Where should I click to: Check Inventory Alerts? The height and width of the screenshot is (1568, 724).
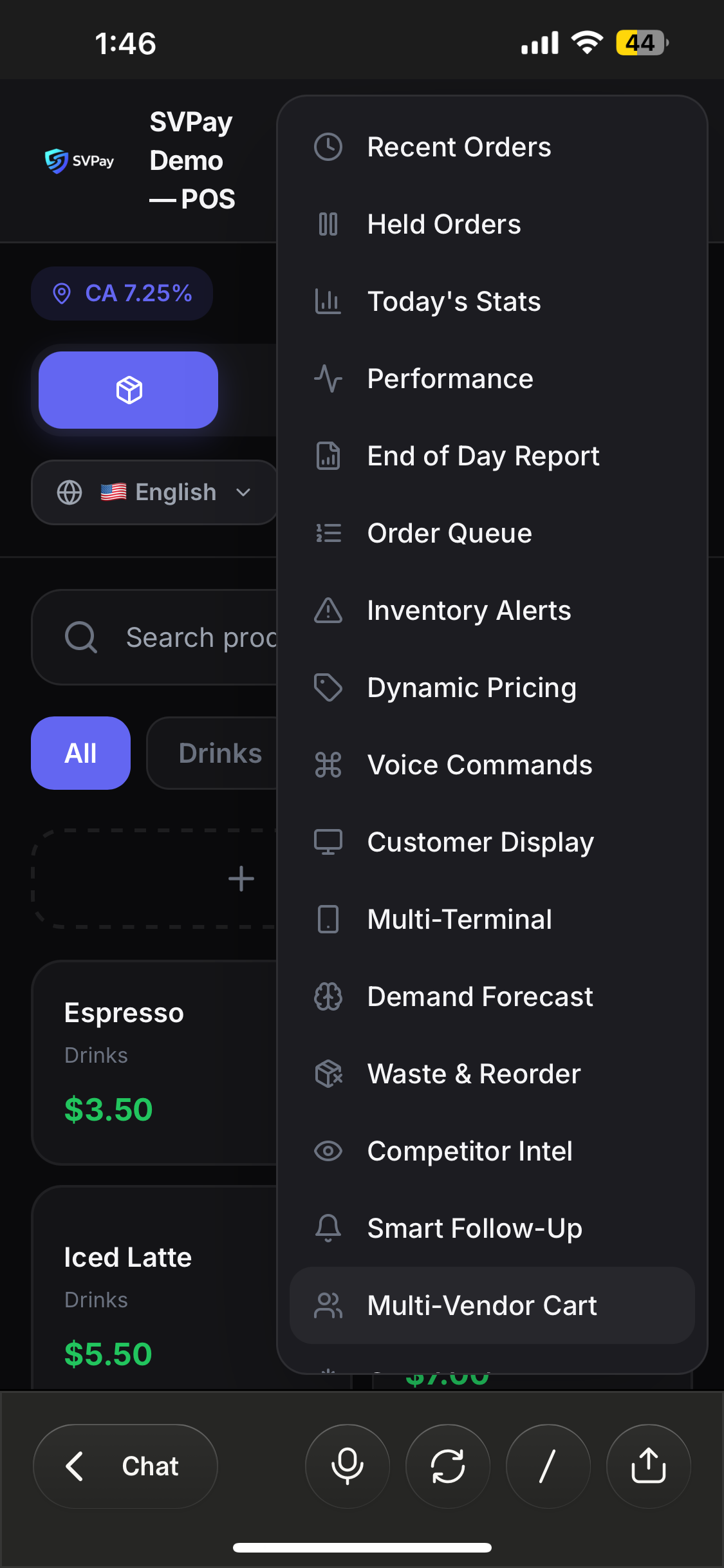[x=492, y=610]
